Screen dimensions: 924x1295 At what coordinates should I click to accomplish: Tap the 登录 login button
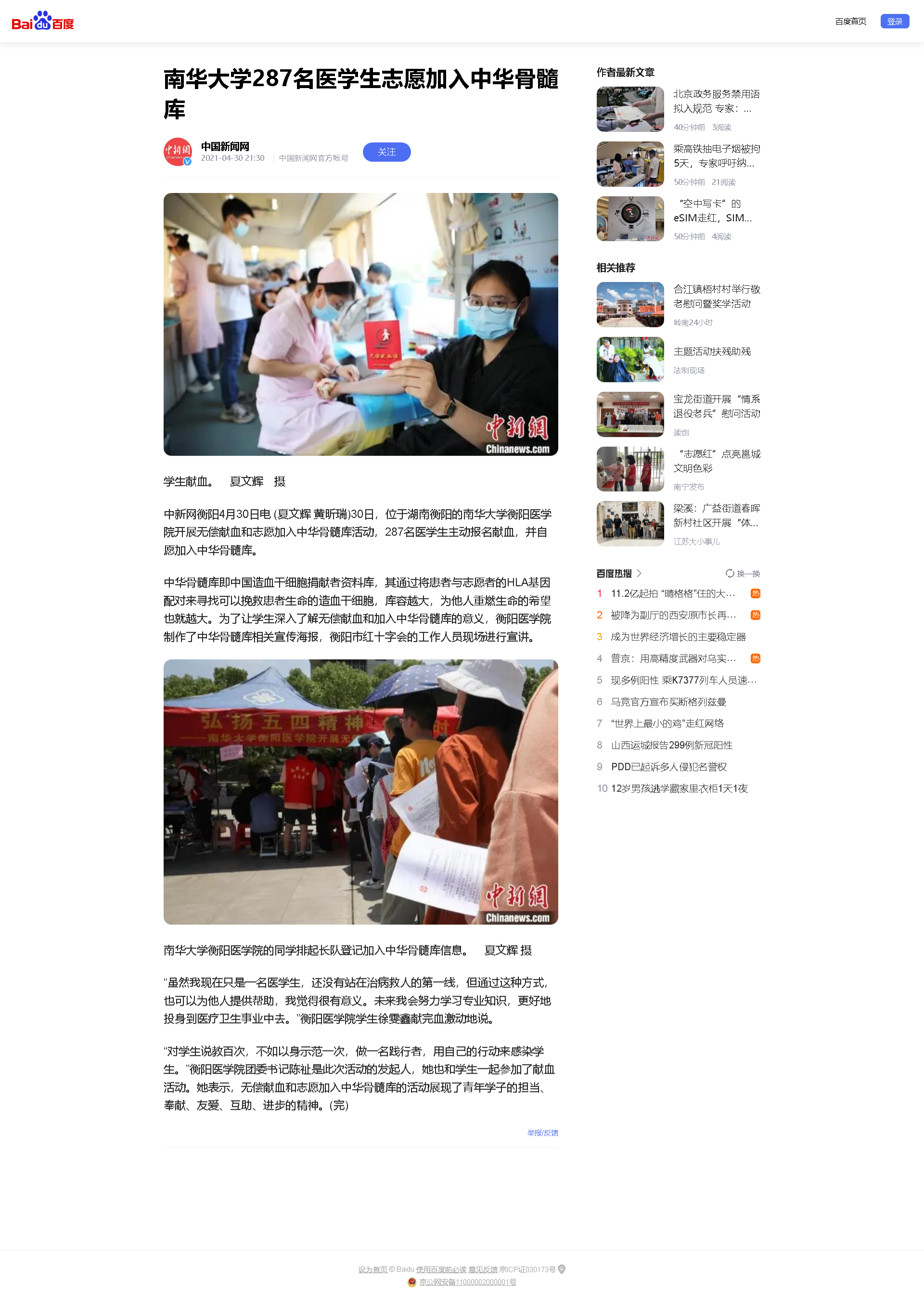click(894, 22)
